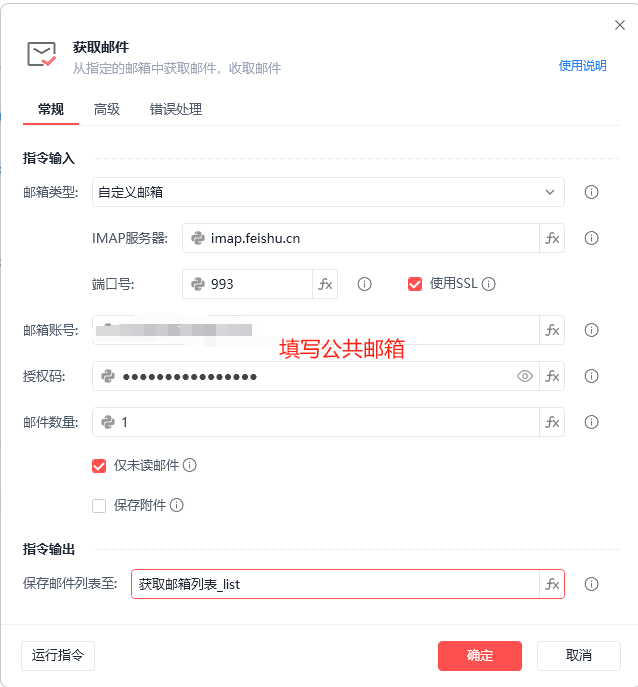Open fx expression for 邮件数量
The width and height of the screenshot is (638, 687).
click(x=552, y=422)
